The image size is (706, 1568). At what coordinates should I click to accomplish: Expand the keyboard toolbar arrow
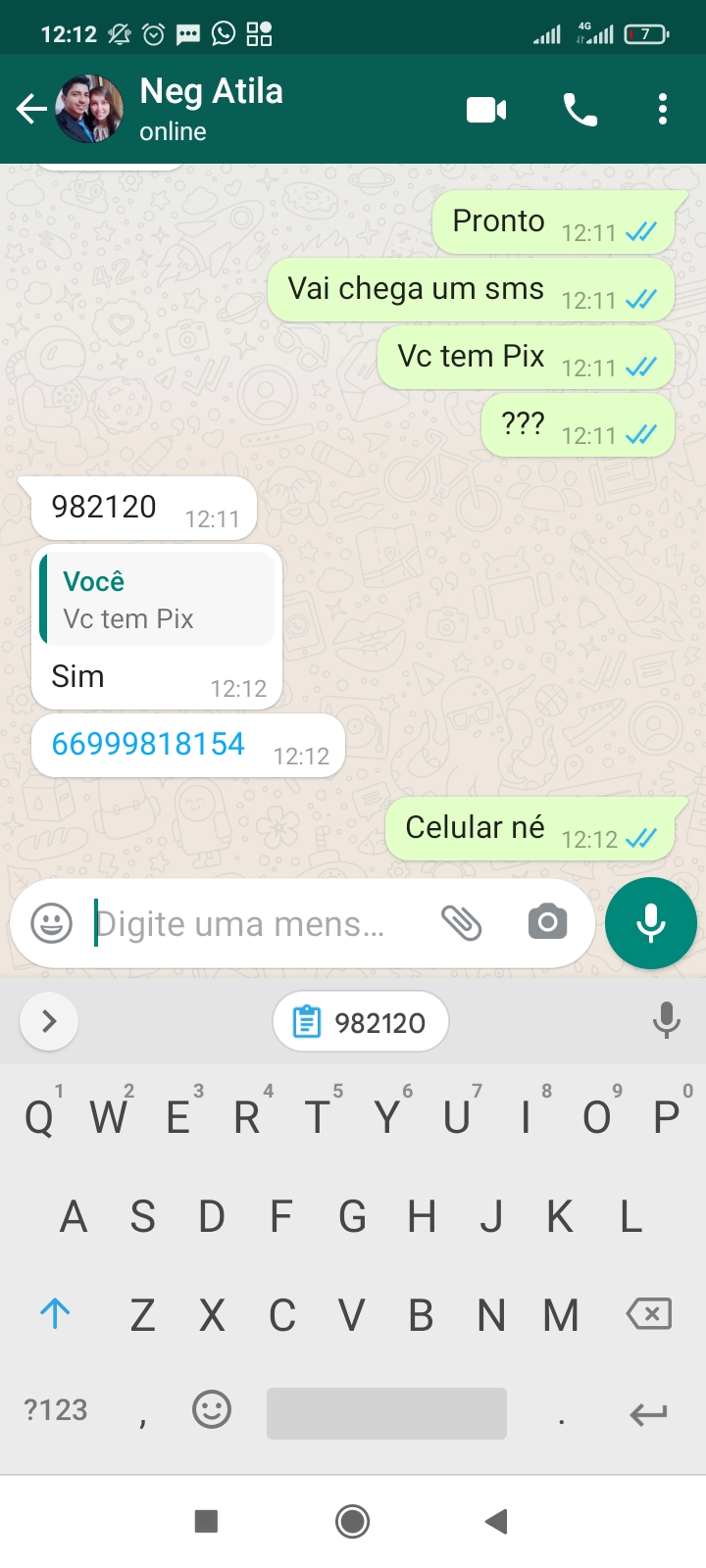49,1022
